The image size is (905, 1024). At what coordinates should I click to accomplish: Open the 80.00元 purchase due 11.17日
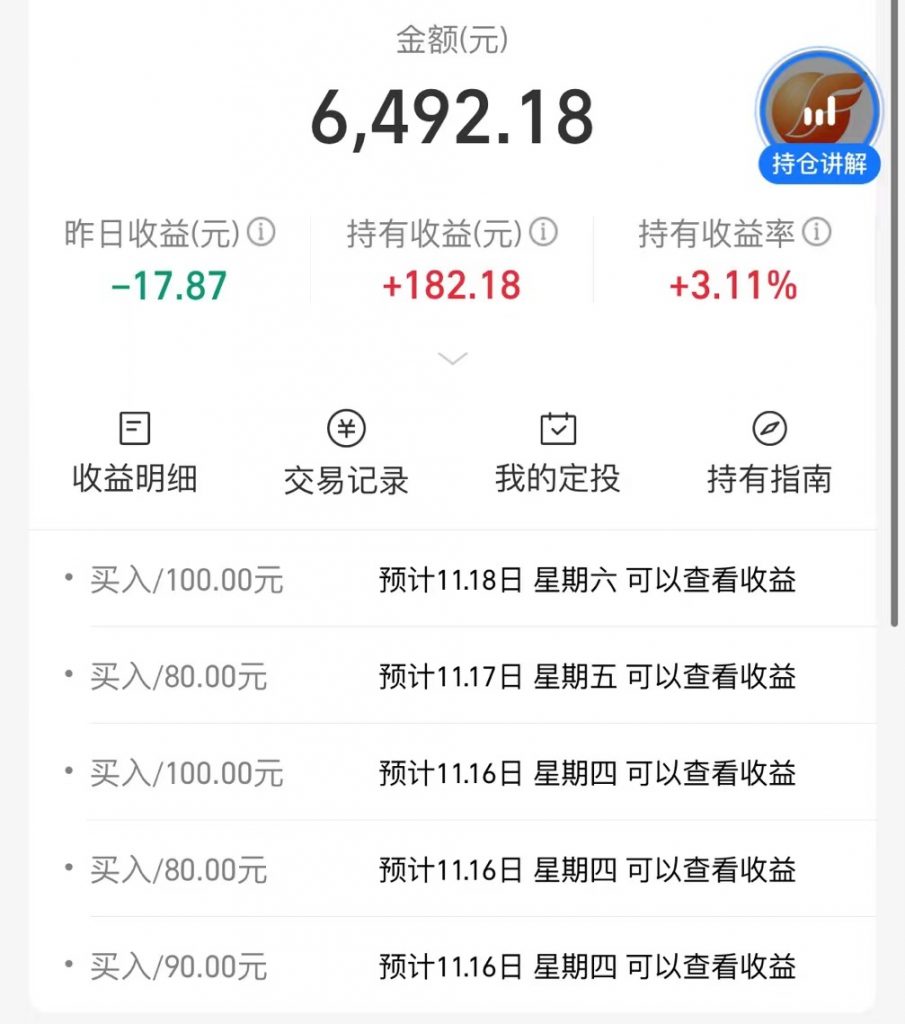[x=450, y=677]
